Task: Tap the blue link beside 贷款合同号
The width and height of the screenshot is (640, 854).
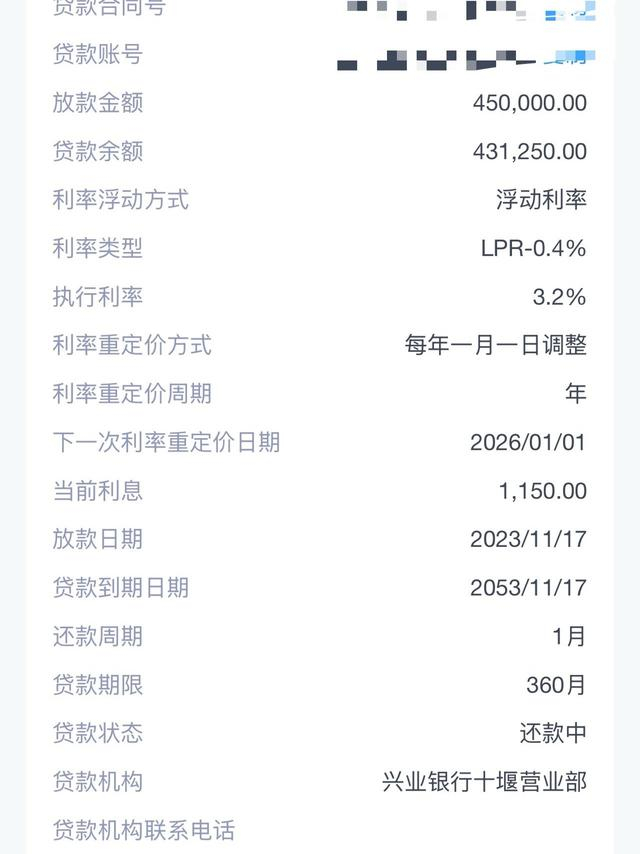Action: pos(570,12)
